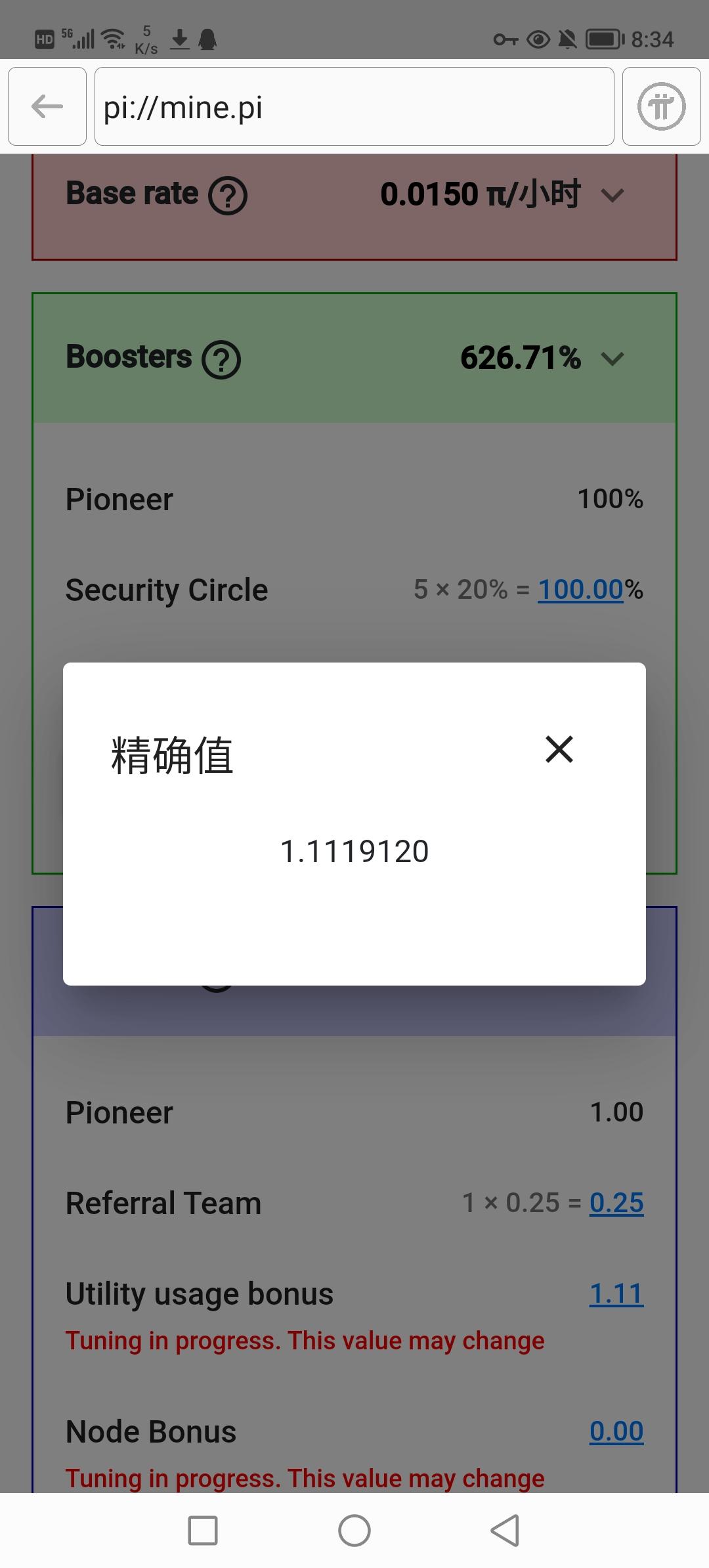
Task: Go to the system home screen
Action: 354,1531
